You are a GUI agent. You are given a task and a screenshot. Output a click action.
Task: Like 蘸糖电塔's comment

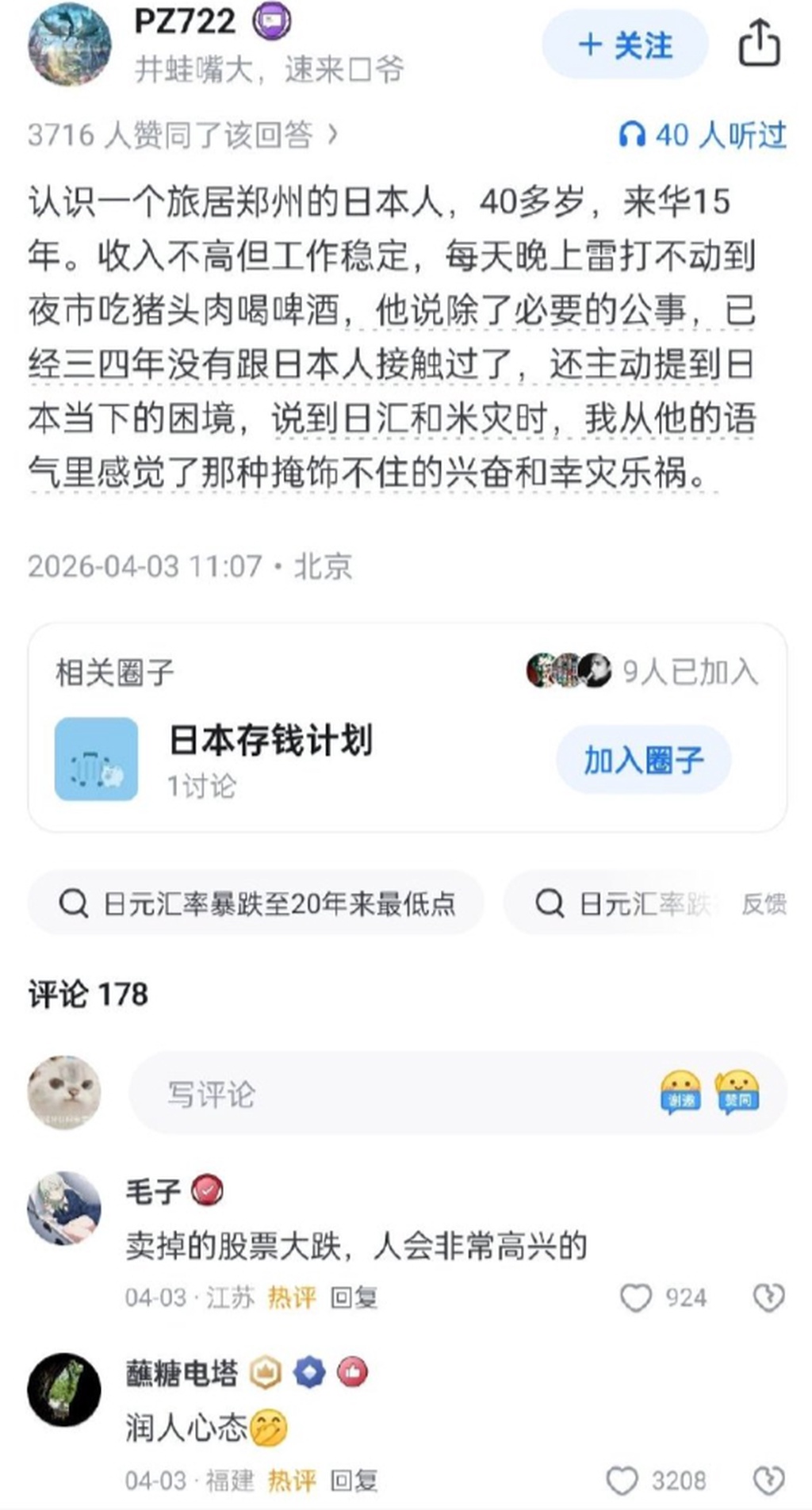click(622, 1480)
